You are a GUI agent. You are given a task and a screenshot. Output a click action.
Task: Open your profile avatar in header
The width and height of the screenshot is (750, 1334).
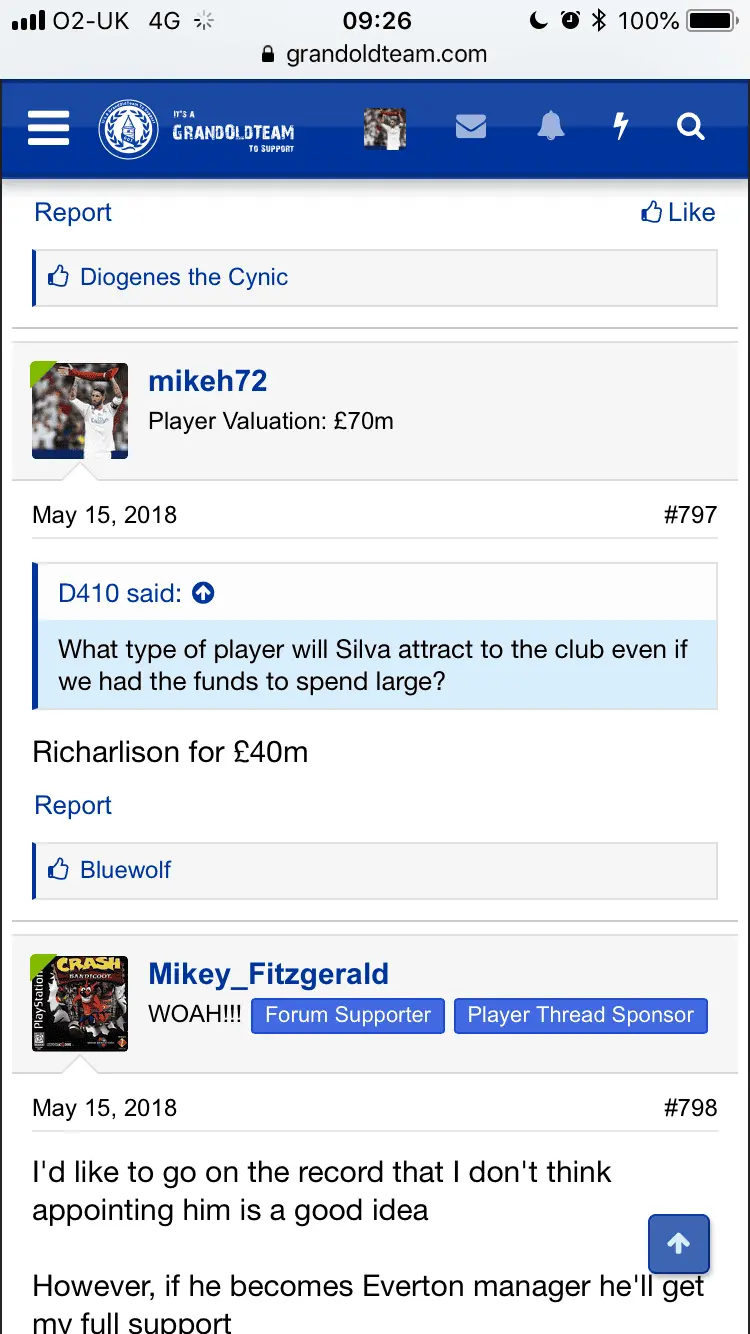point(385,129)
